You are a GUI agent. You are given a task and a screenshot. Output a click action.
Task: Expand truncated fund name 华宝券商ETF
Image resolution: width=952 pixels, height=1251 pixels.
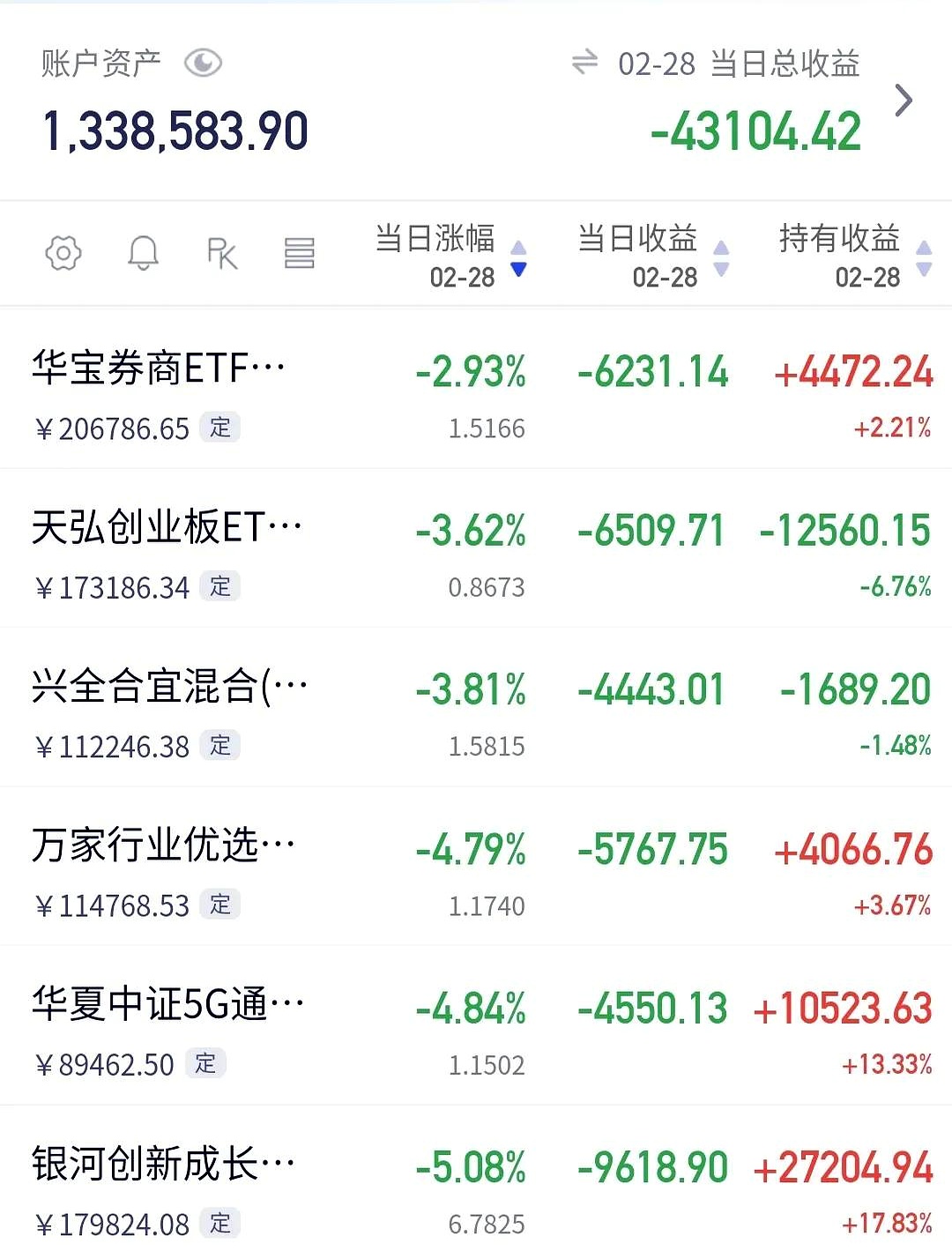point(159,365)
